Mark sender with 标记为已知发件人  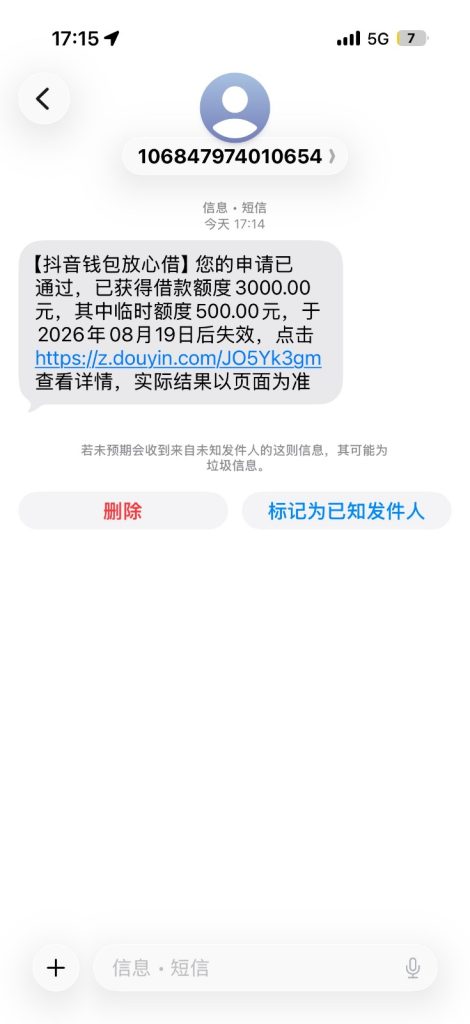(347, 511)
